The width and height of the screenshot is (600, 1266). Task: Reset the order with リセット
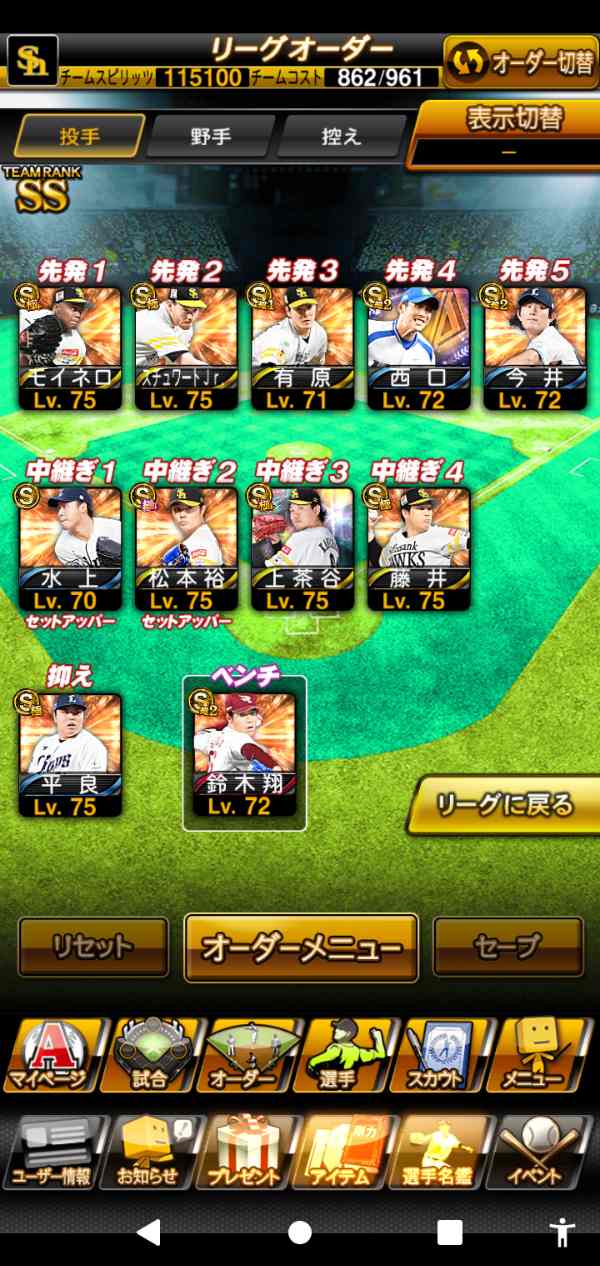click(93, 945)
